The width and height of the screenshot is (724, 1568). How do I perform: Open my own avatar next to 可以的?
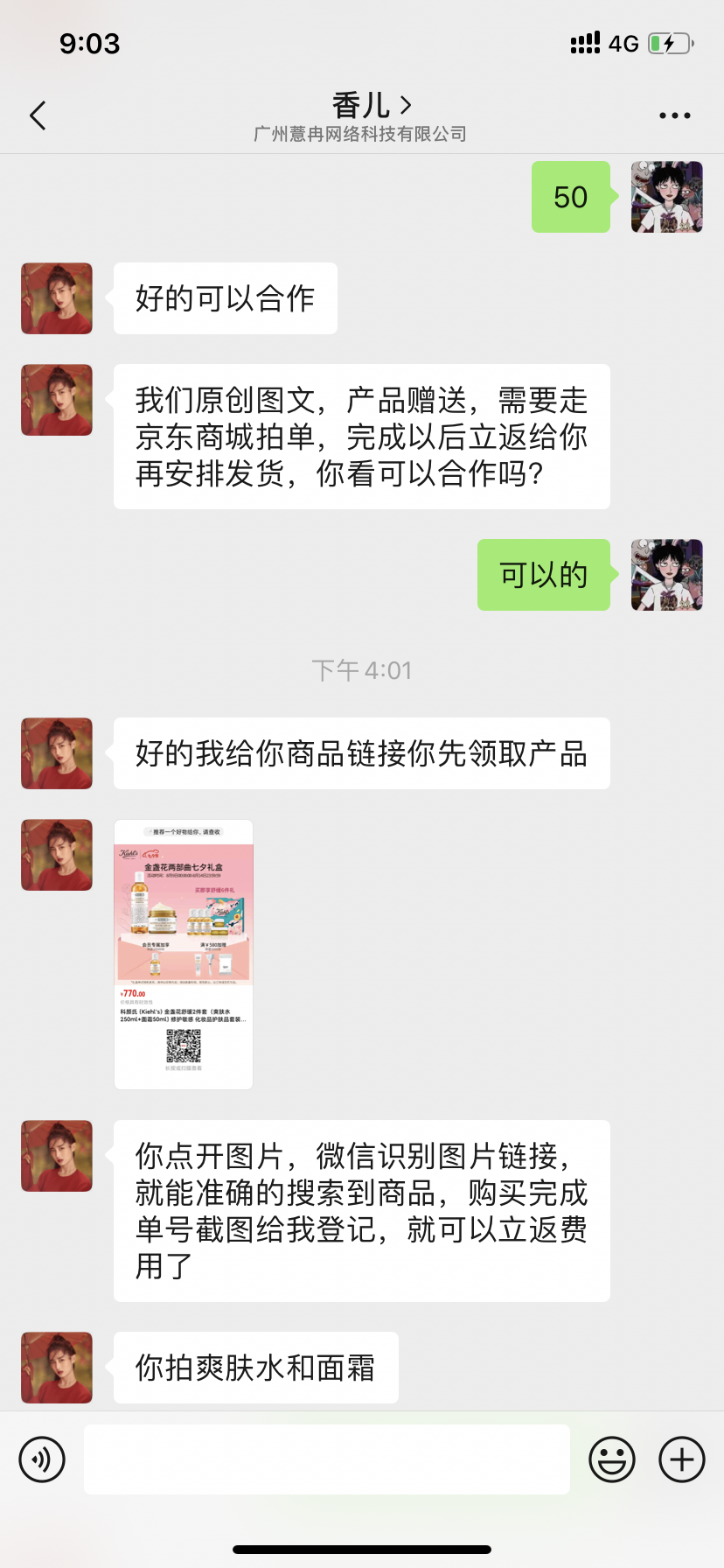pos(667,575)
